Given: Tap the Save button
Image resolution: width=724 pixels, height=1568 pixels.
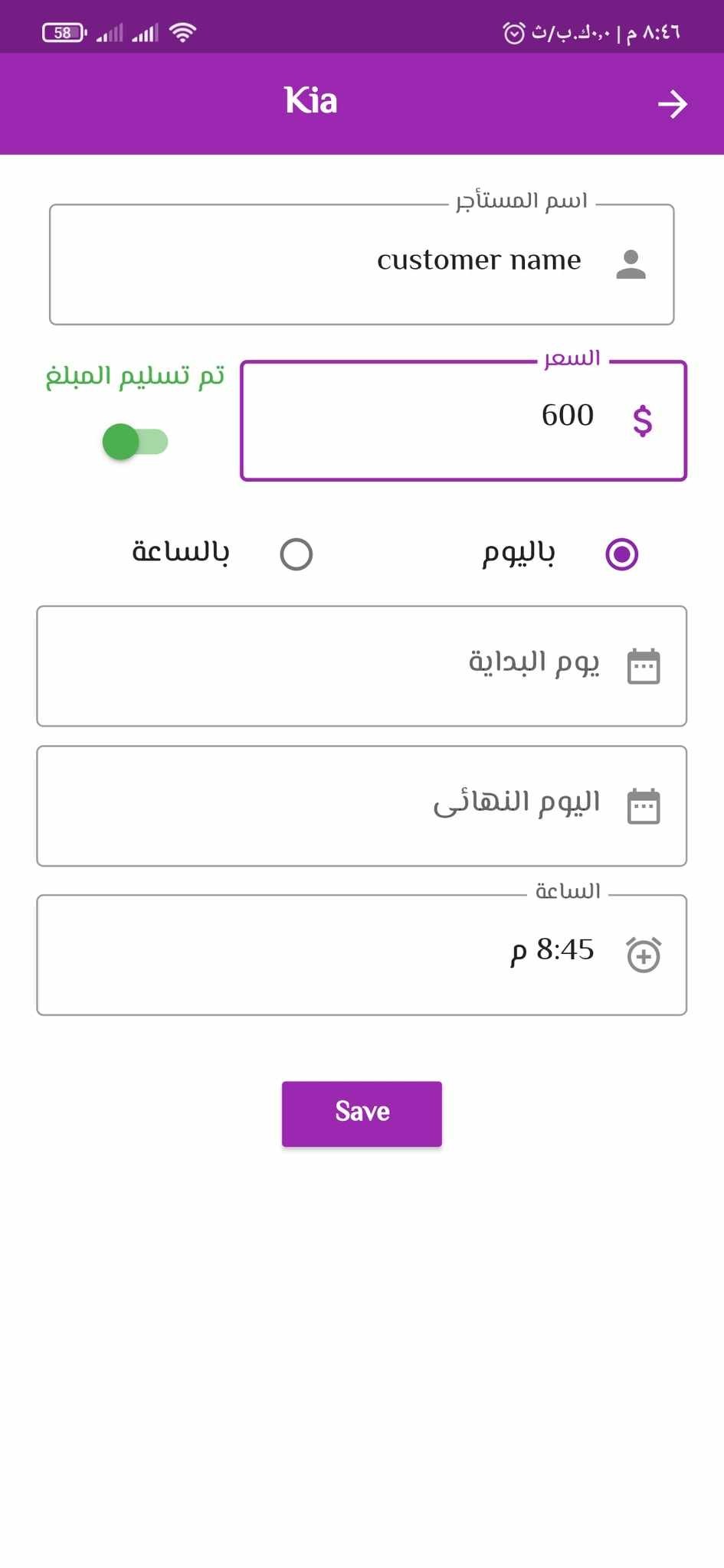Looking at the screenshot, I should pos(362,1113).
